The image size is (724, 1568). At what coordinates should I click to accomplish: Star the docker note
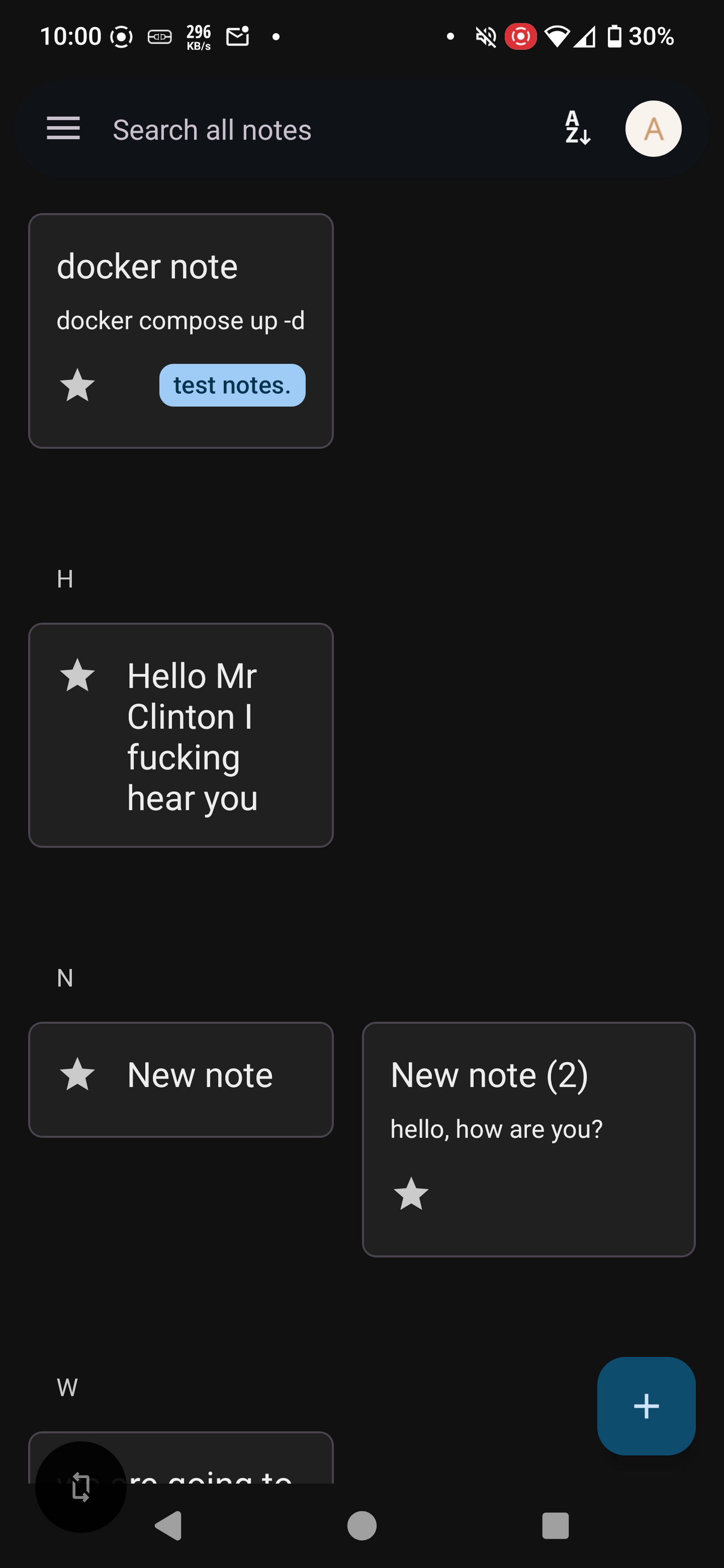coord(77,385)
